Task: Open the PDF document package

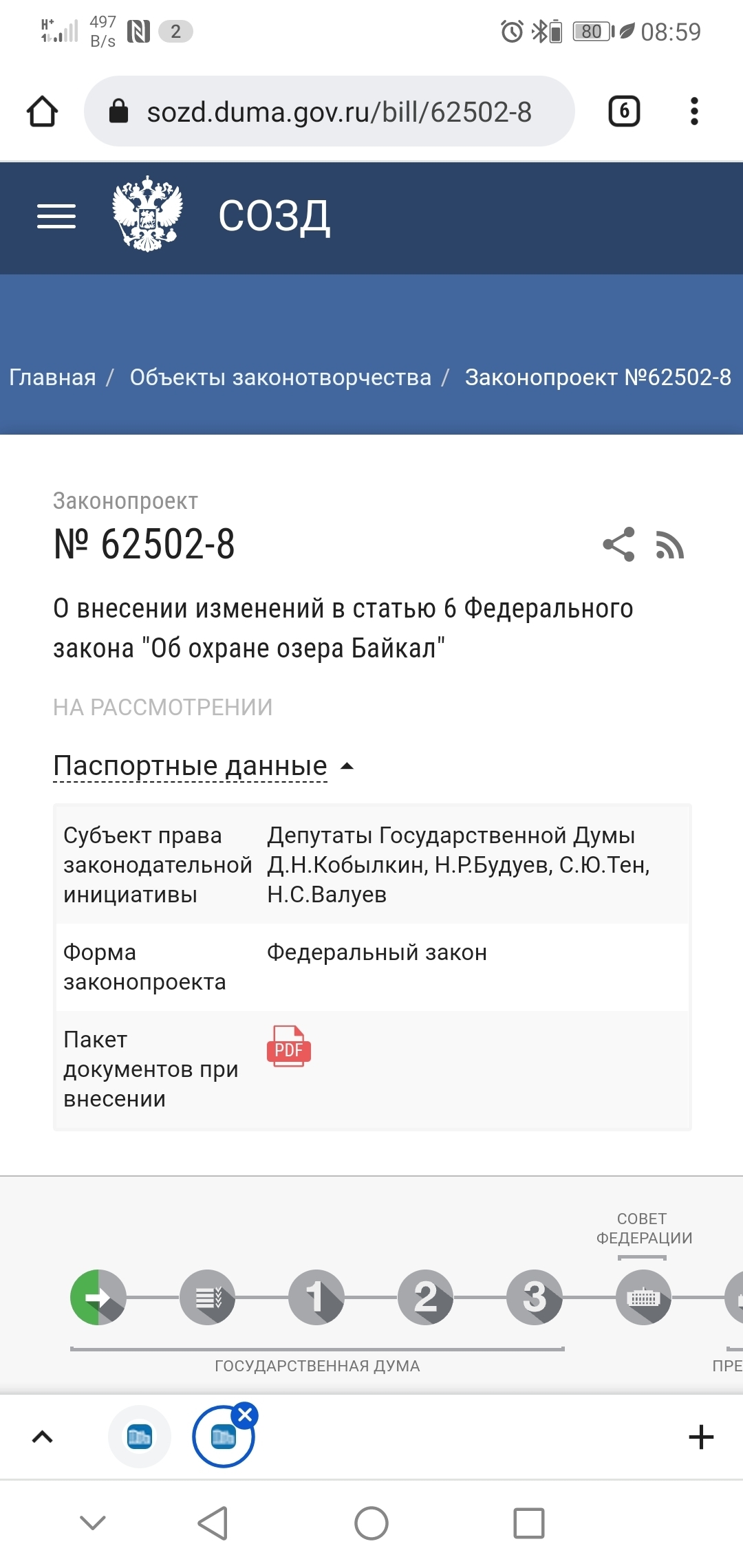Action: (289, 1046)
